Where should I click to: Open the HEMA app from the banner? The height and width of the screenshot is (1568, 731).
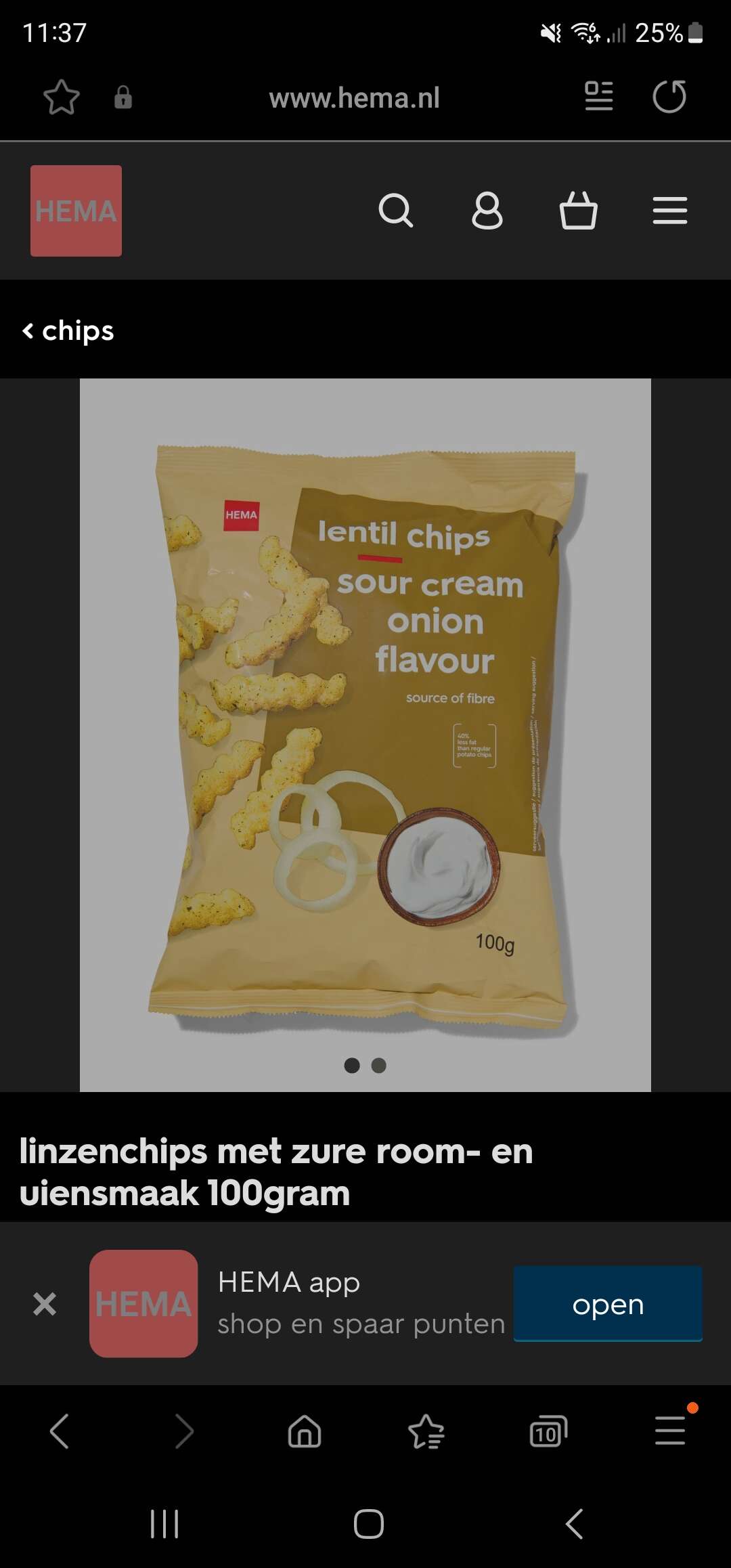point(608,1304)
